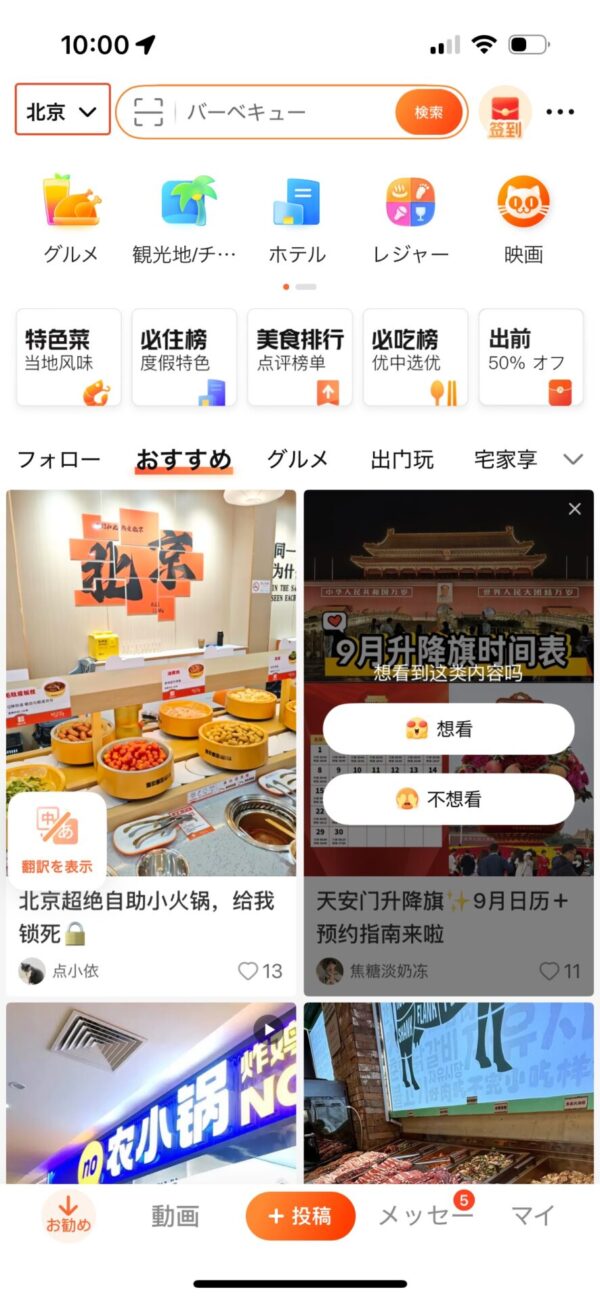Tap the scan icon in the search bar

(x=148, y=112)
